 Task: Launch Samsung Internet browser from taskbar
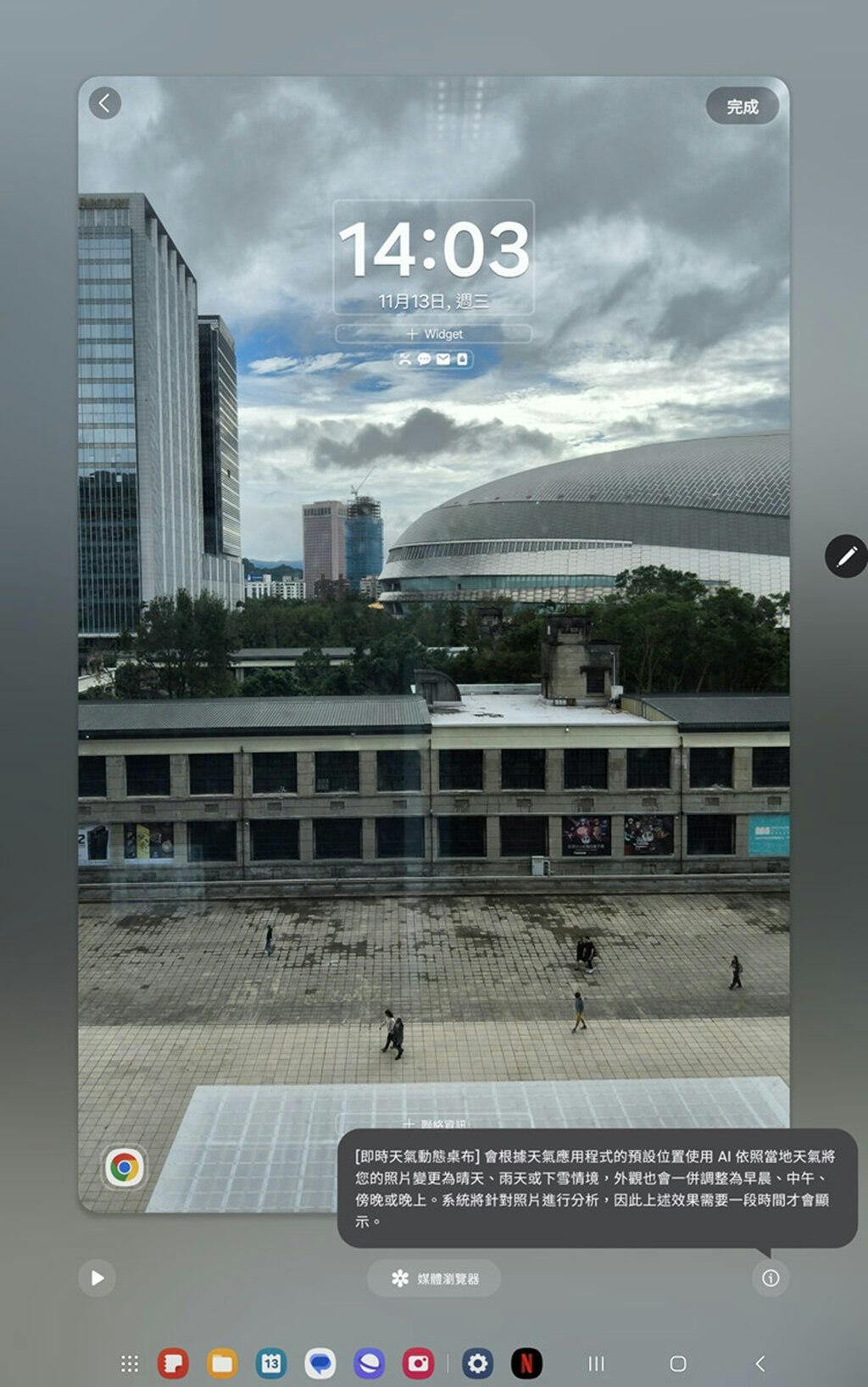tap(369, 1363)
